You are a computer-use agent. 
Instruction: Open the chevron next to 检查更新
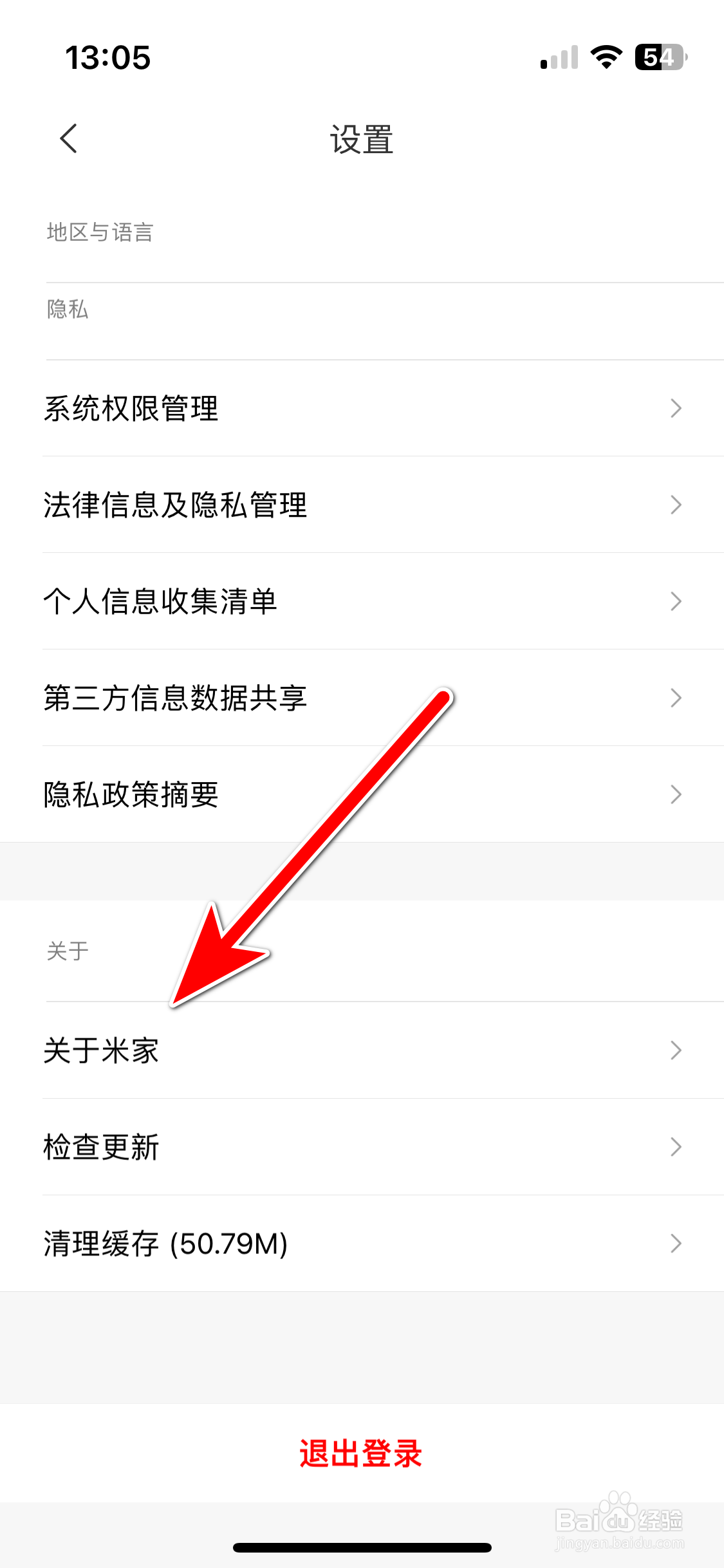pos(675,1146)
